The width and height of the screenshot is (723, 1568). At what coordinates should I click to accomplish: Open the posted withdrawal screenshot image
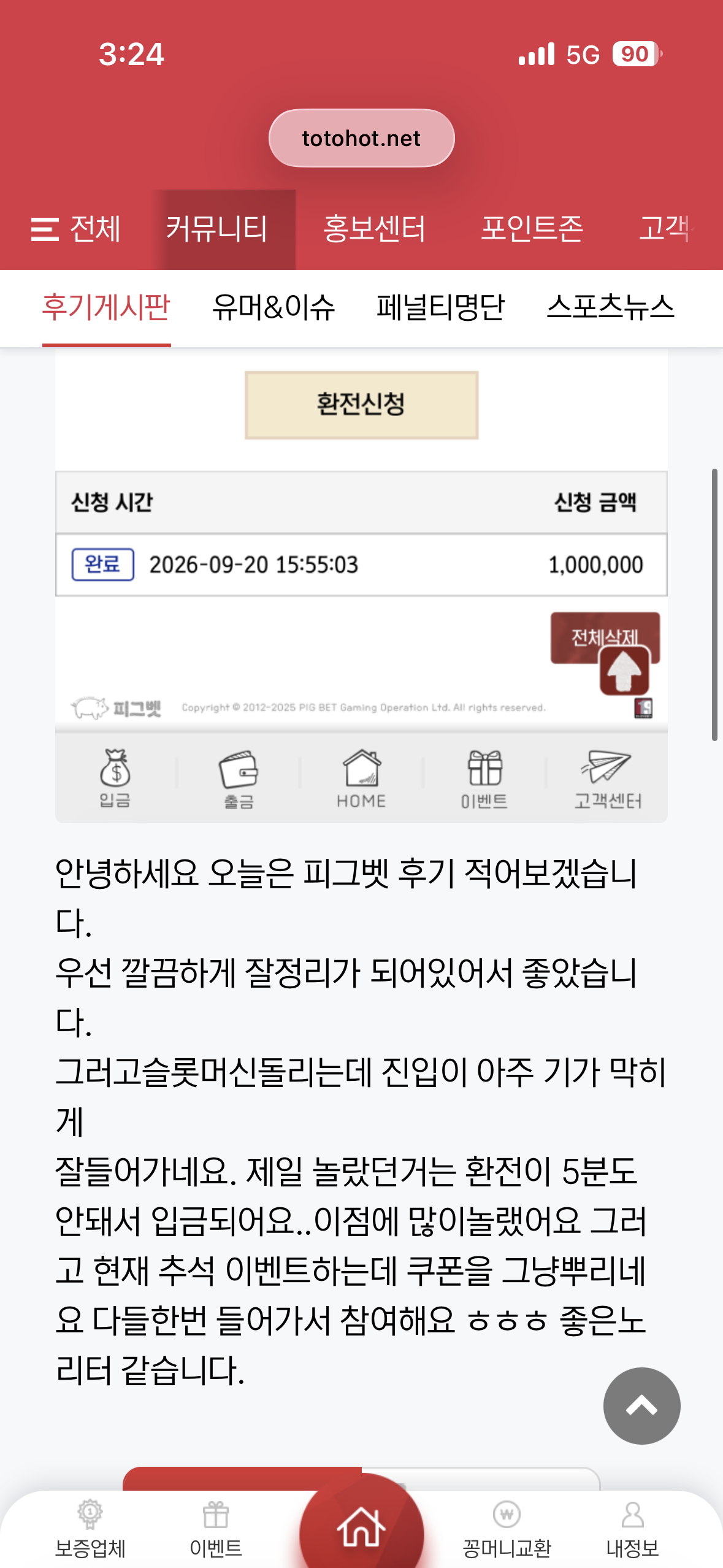(x=361, y=586)
